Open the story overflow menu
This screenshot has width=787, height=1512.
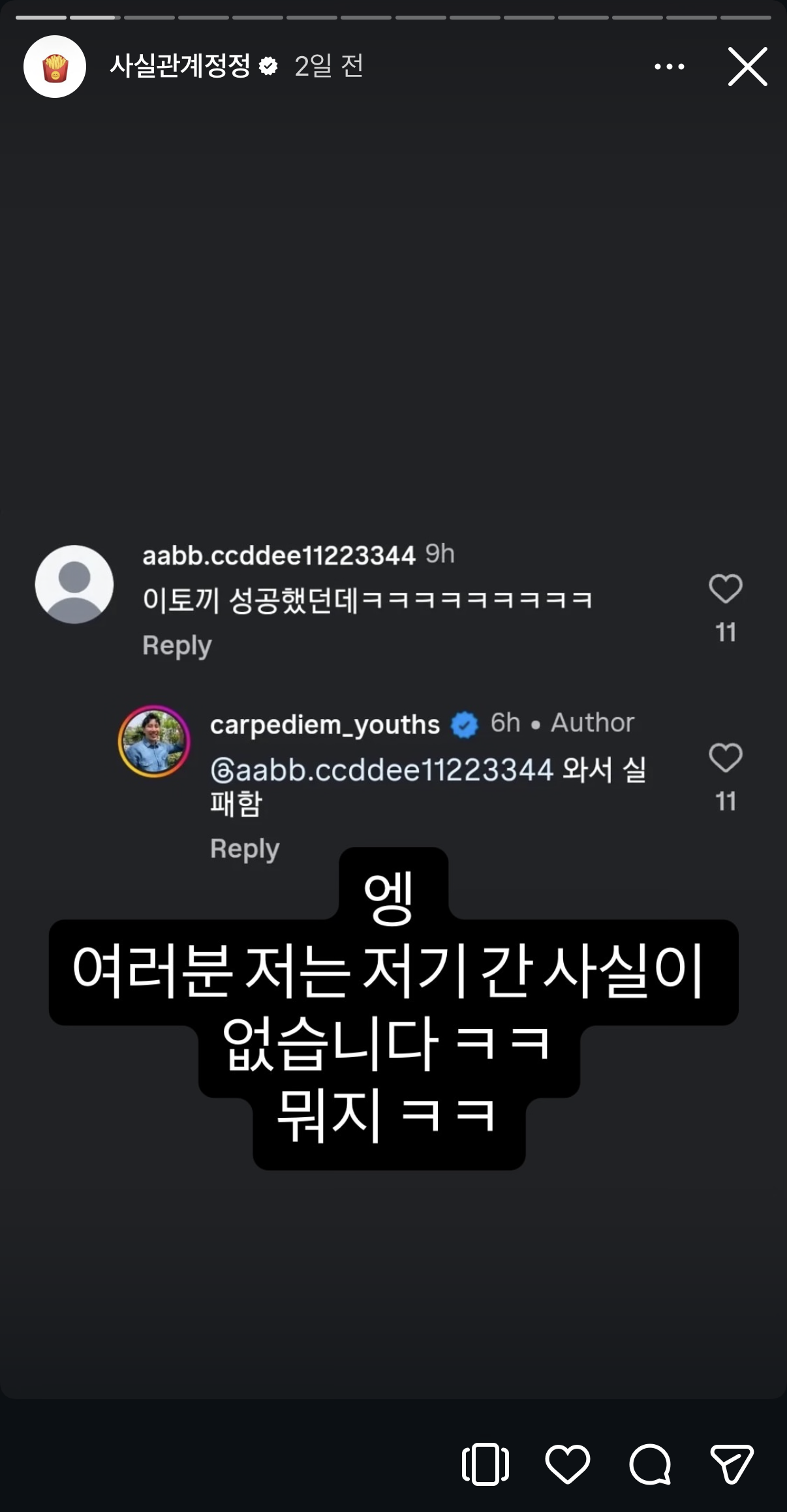click(x=670, y=67)
